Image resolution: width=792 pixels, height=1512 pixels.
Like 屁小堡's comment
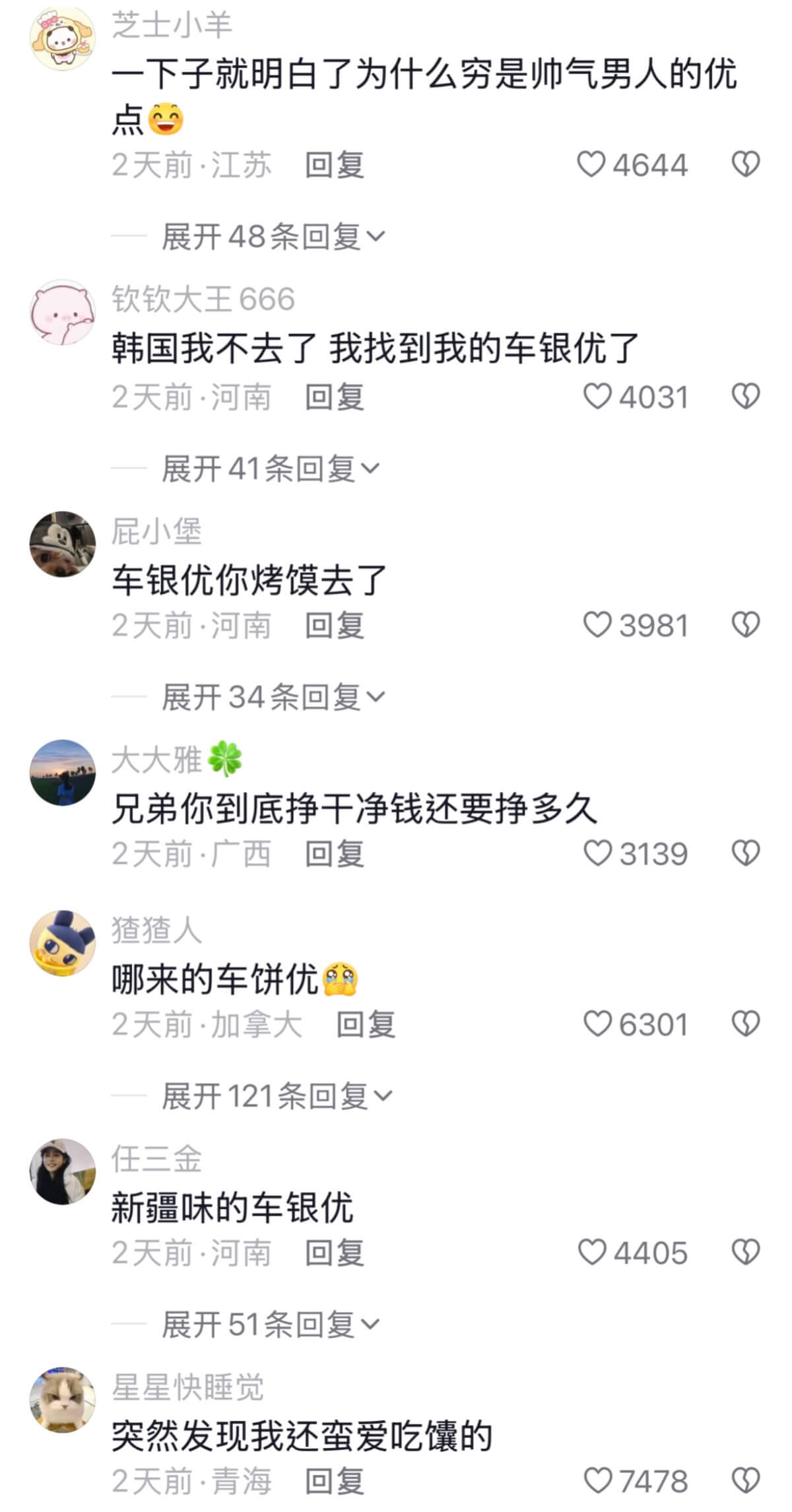597,625
